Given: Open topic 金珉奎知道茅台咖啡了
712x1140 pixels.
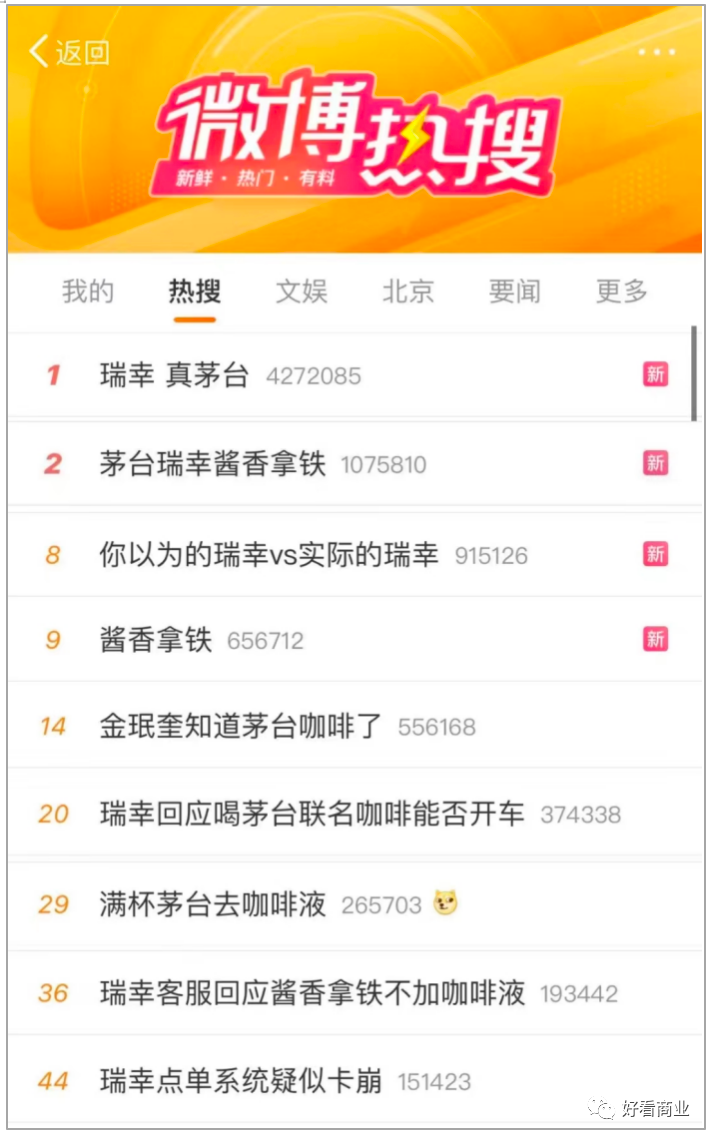Looking at the screenshot, I should [241, 726].
